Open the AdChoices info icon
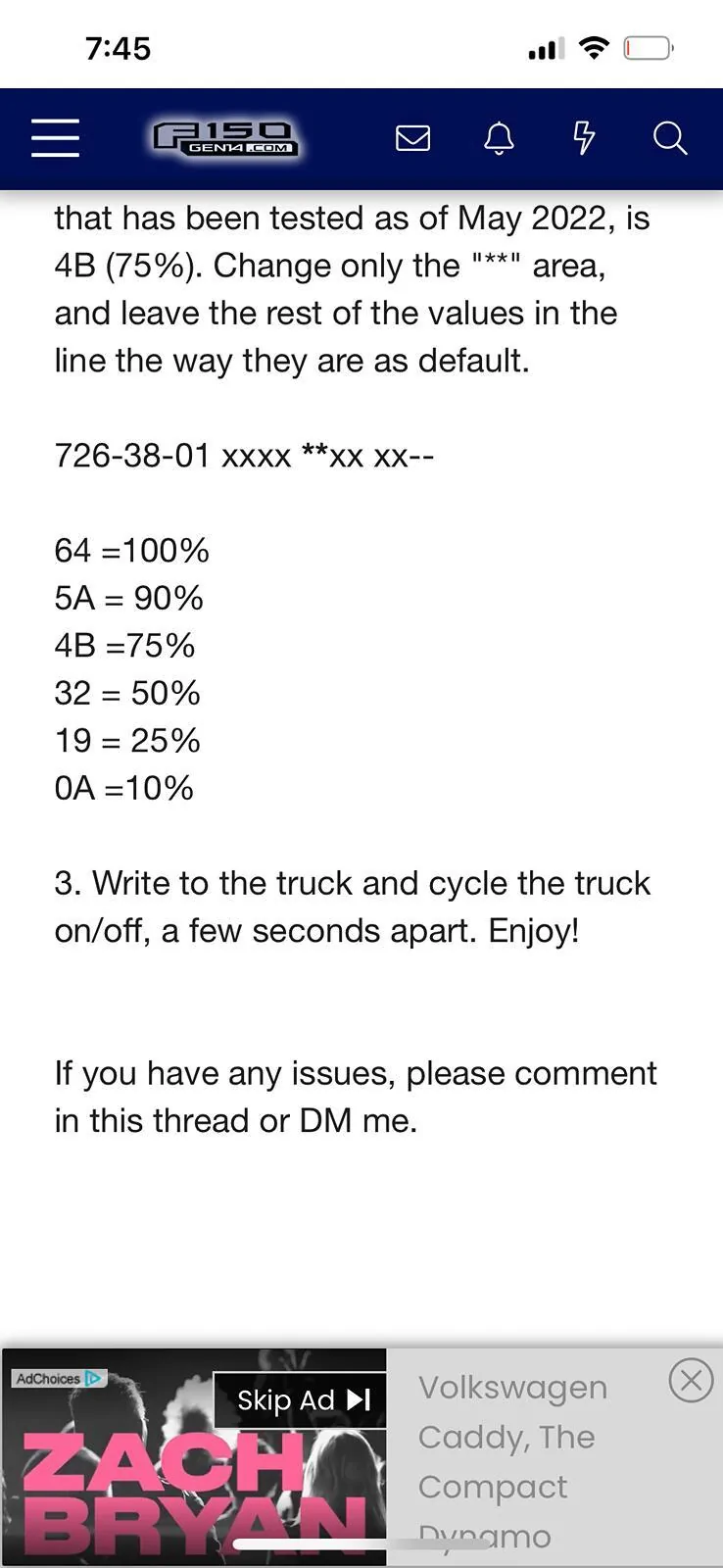Screen dimensions: 723x1568 94,1379
